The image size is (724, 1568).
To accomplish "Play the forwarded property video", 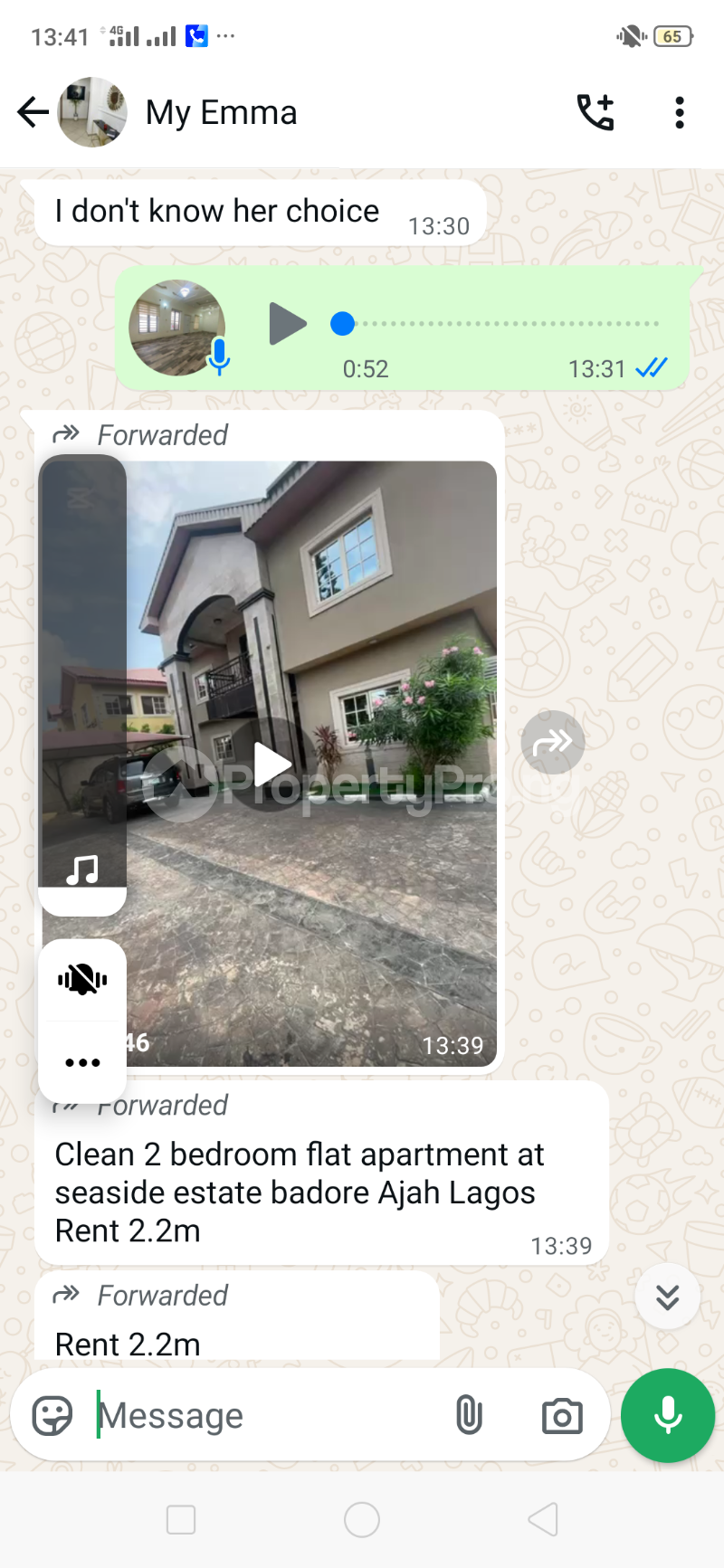I will [271, 764].
